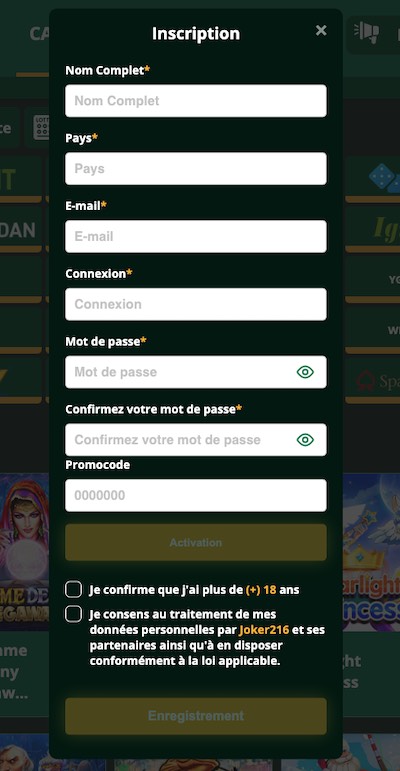Close the Inscription dialog
The height and width of the screenshot is (771, 400).
coord(321,30)
